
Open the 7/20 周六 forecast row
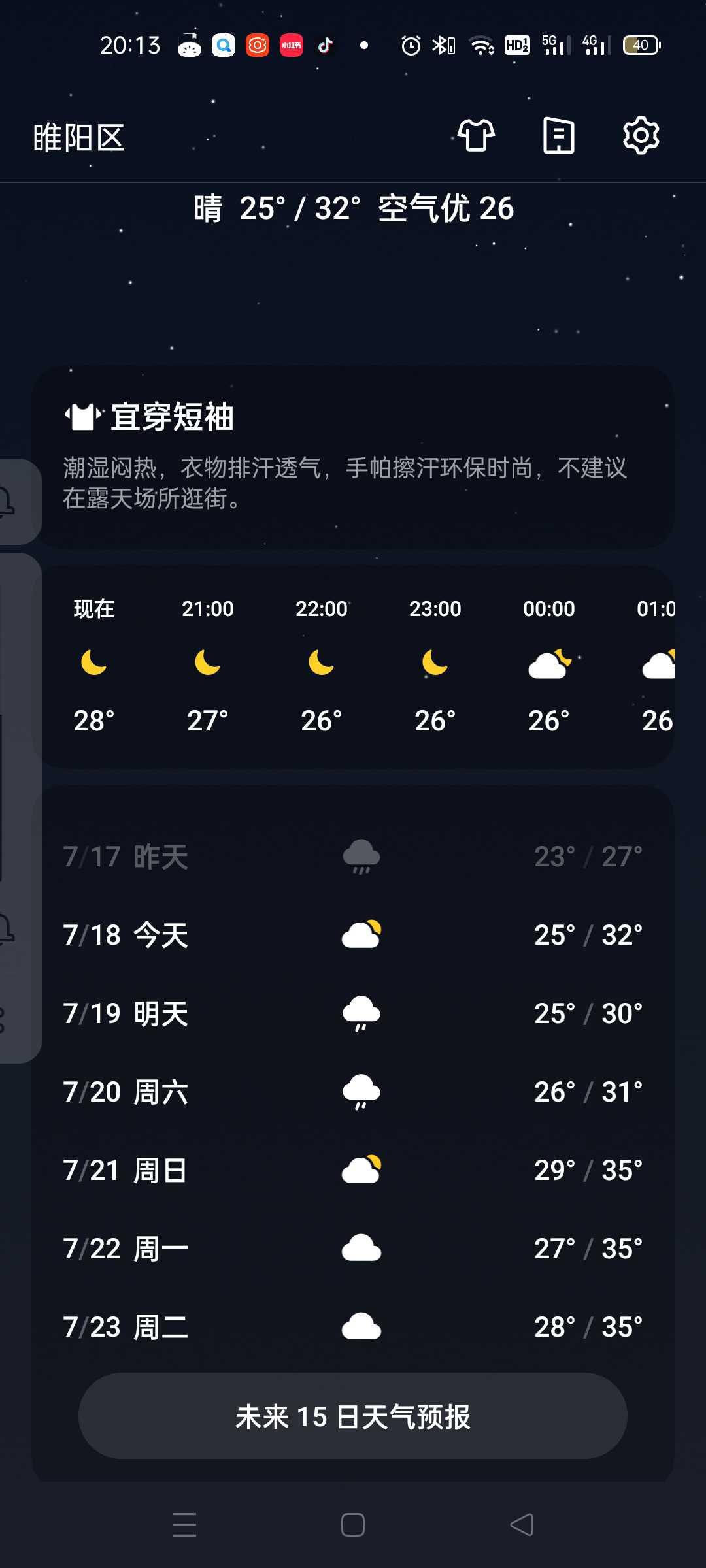pos(353,1092)
